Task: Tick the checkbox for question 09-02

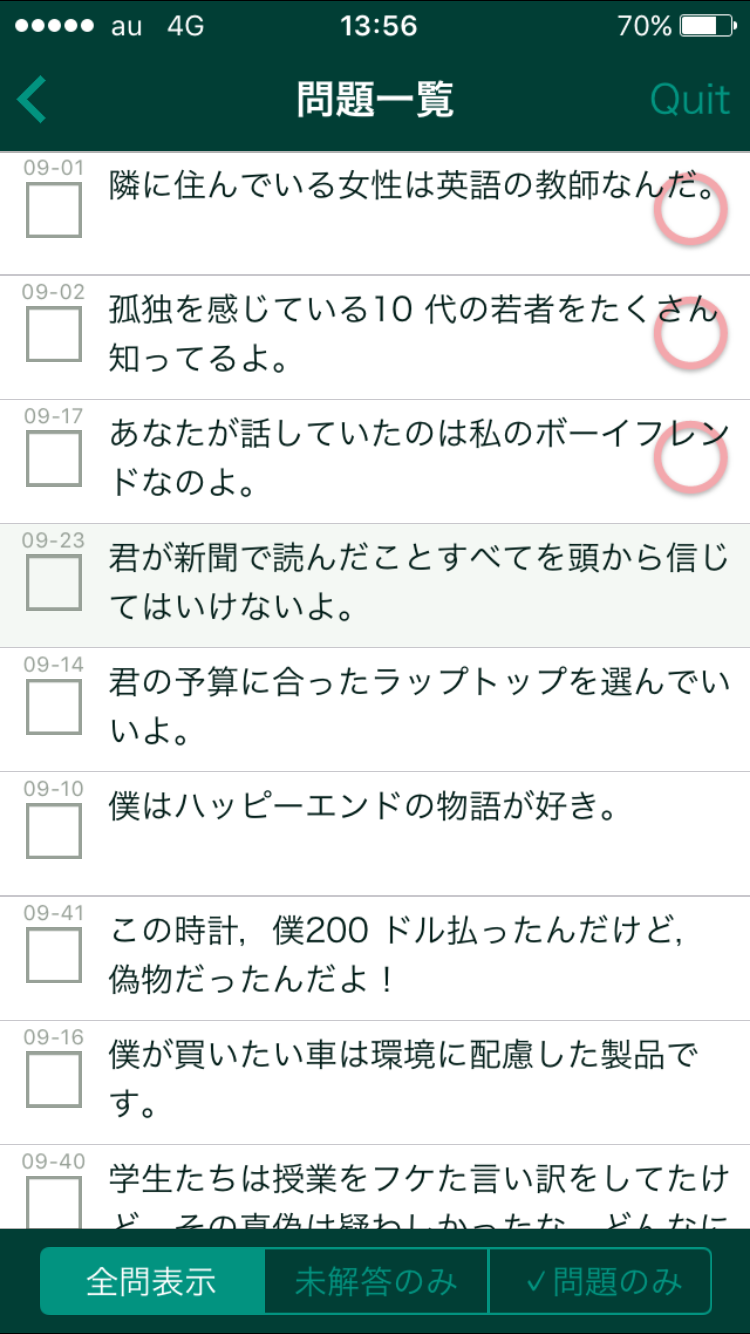Action: click(x=54, y=334)
